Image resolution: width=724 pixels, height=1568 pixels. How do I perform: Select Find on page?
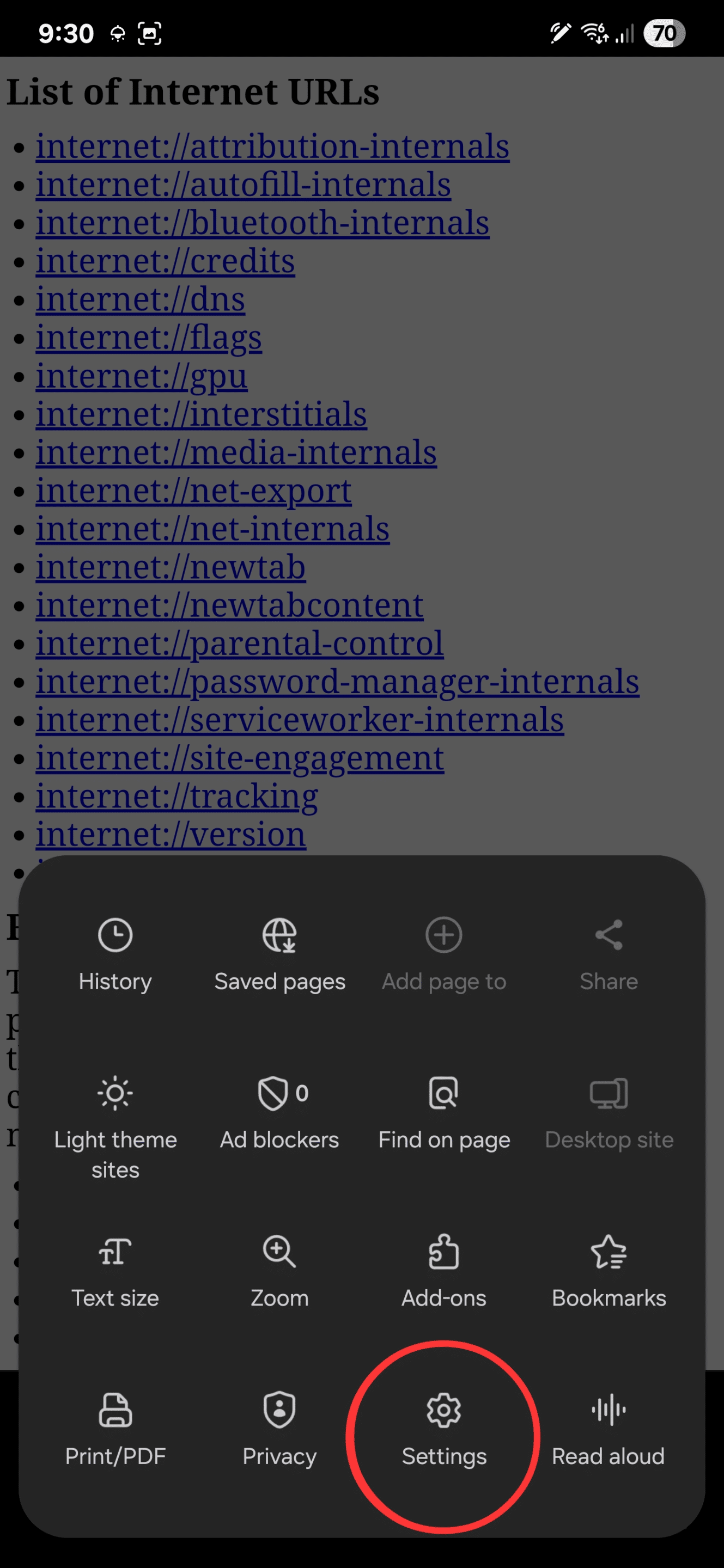(x=444, y=1113)
